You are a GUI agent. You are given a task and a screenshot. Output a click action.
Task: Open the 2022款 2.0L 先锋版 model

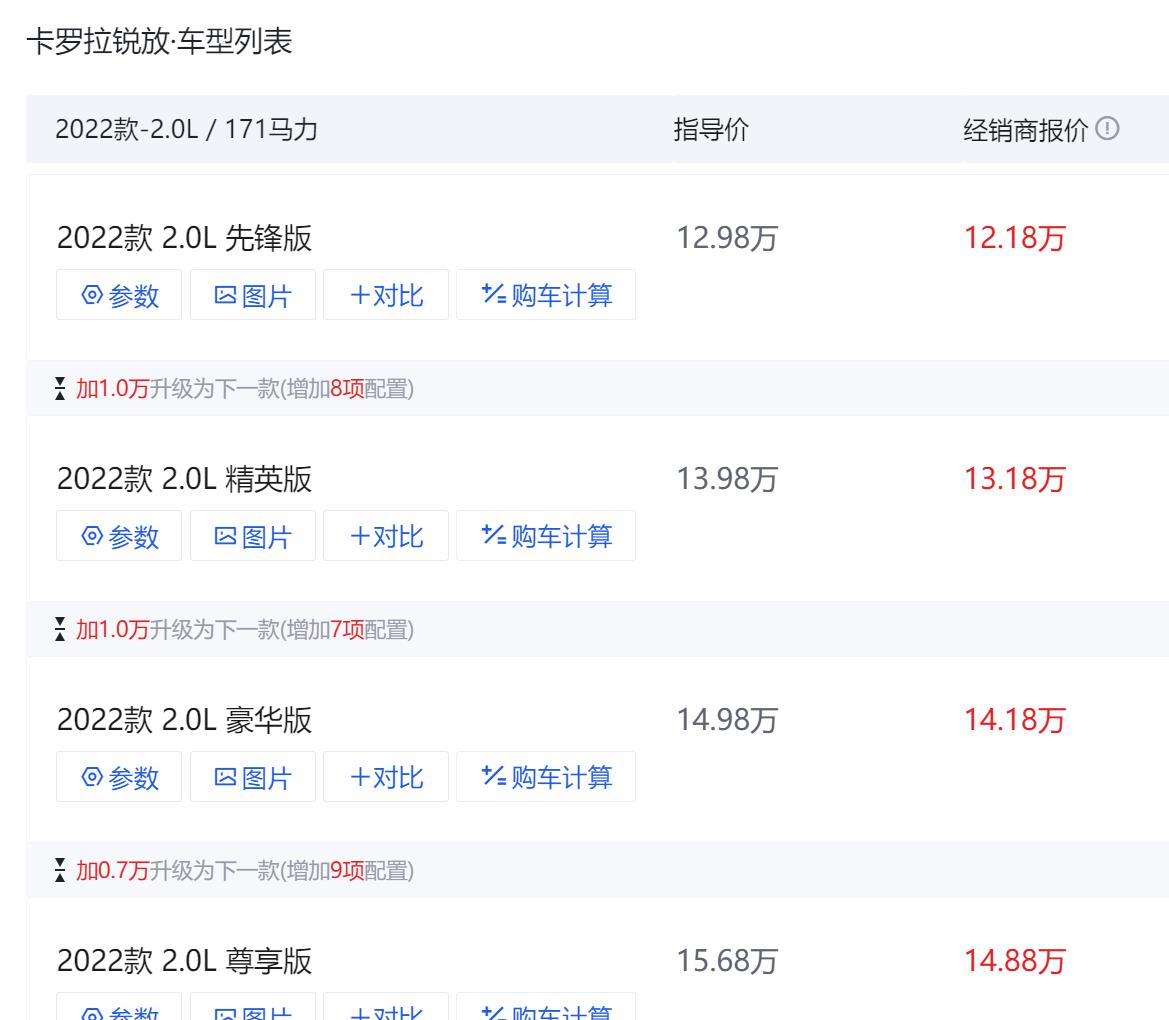pos(185,239)
